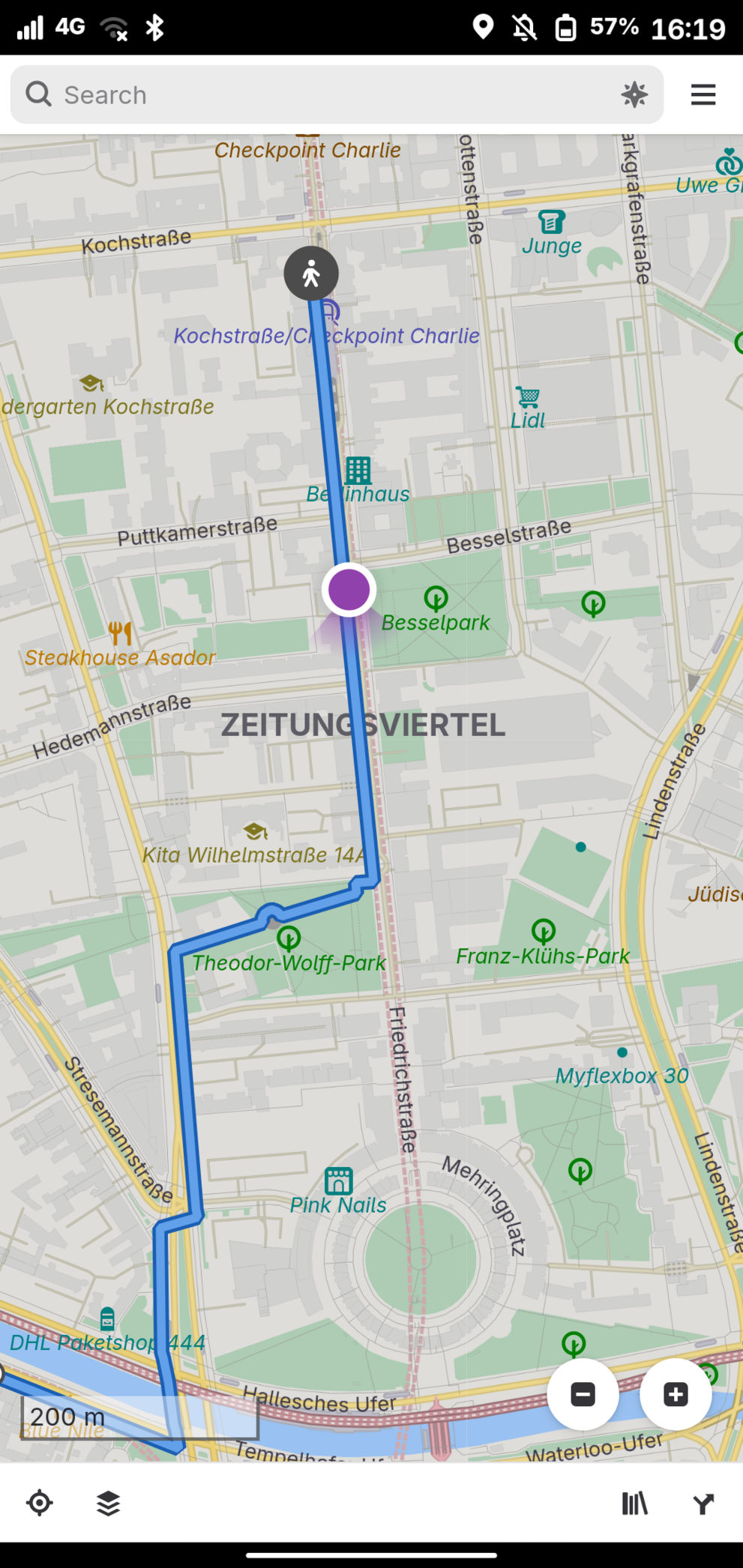The image size is (743, 1568).
Task: Open the hamburger menu
Action: click(x=703, y=94)
